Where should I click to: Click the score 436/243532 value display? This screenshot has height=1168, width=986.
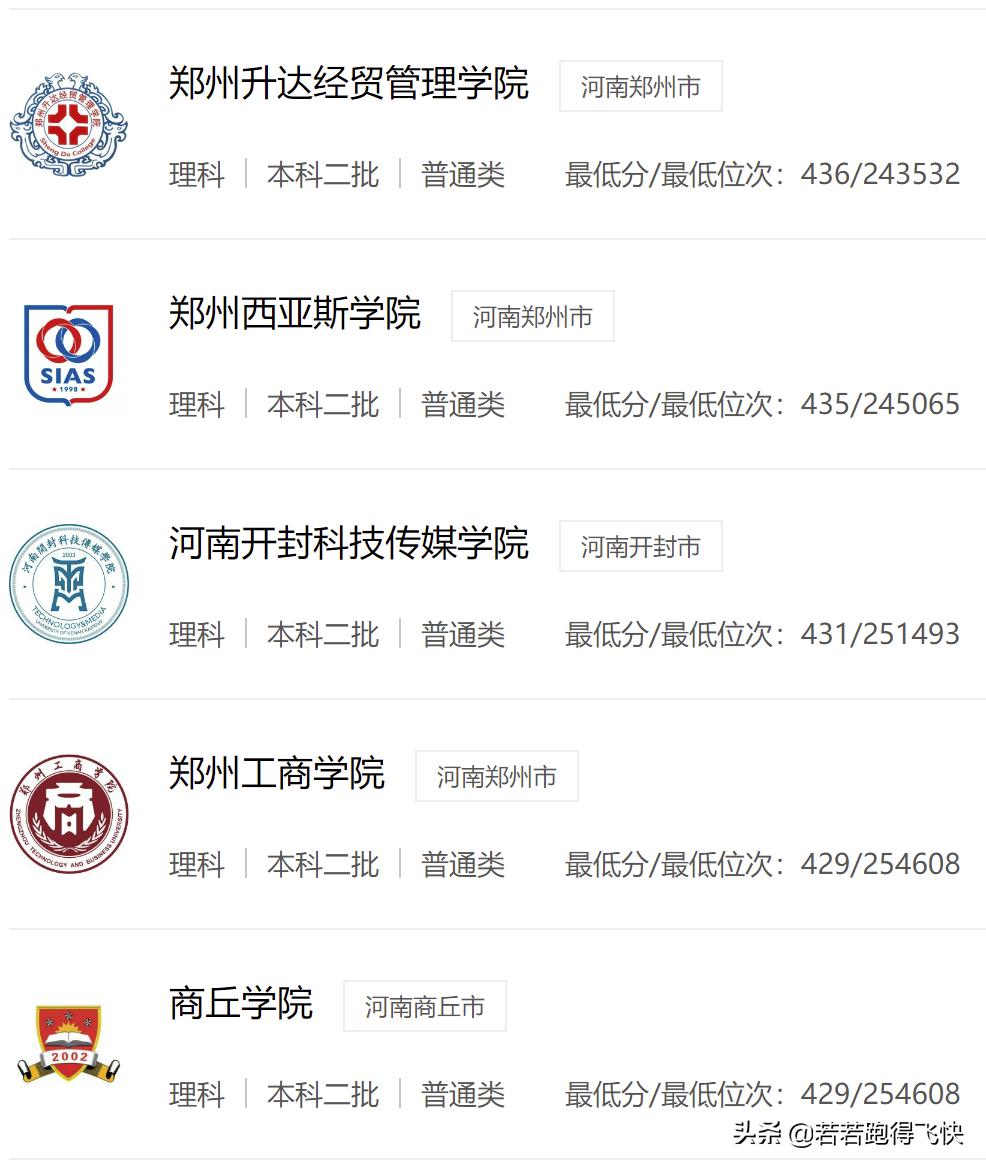[x=881, y=174]
